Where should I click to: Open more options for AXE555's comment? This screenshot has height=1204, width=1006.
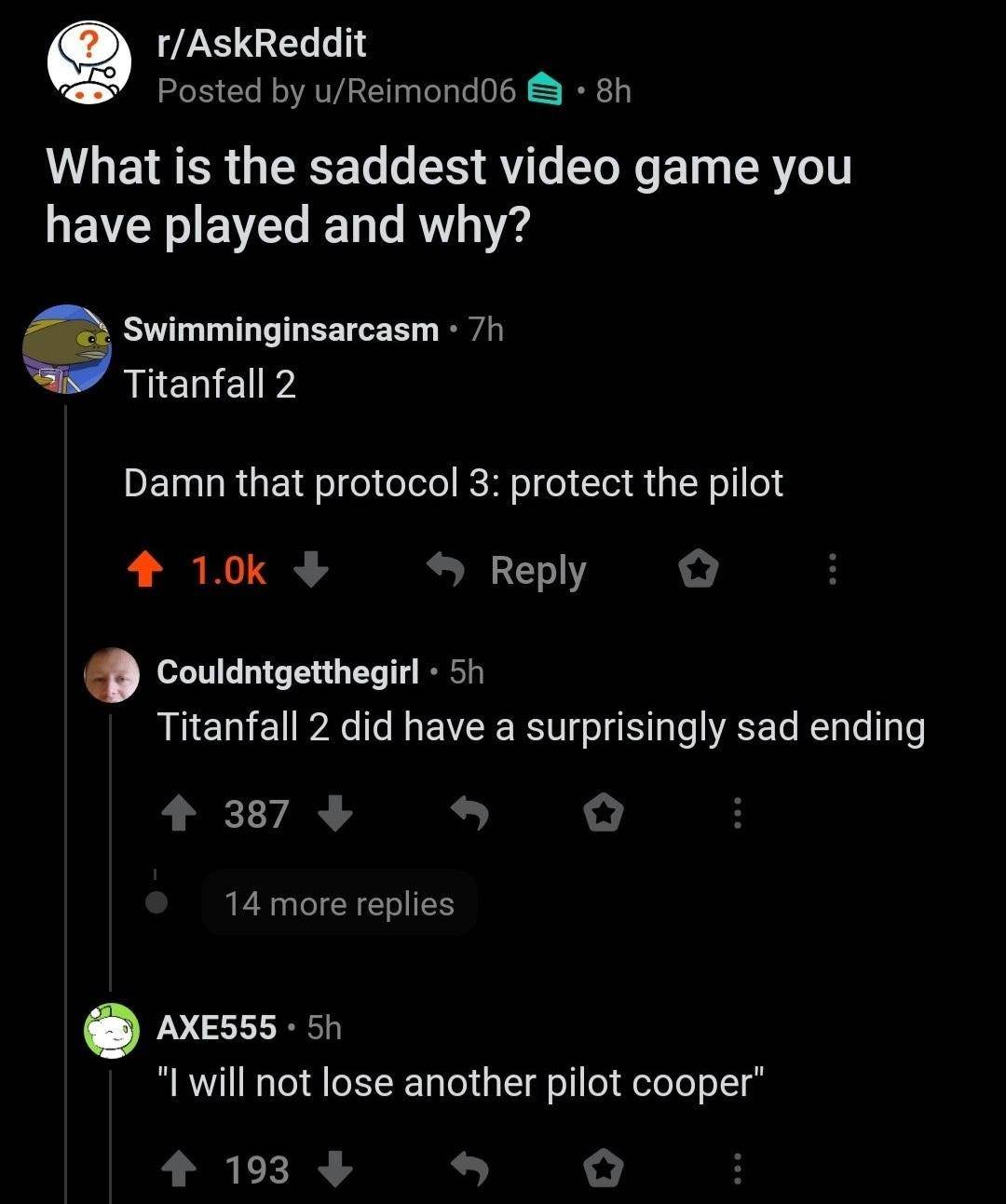pyautogui.click(x=737, y=1170)
